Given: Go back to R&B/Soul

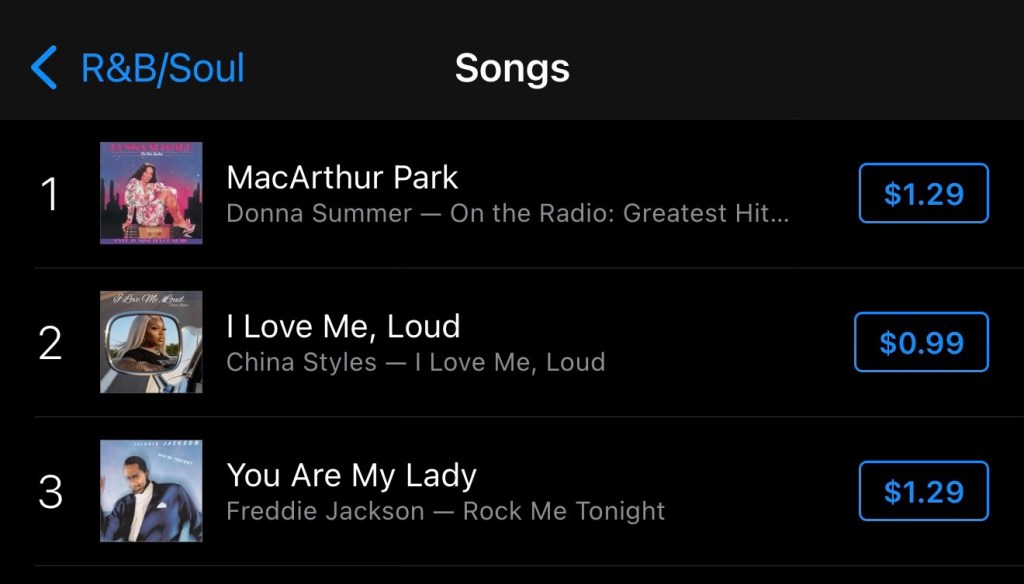Looking at the screenshot, I should (x=138, y=68).
